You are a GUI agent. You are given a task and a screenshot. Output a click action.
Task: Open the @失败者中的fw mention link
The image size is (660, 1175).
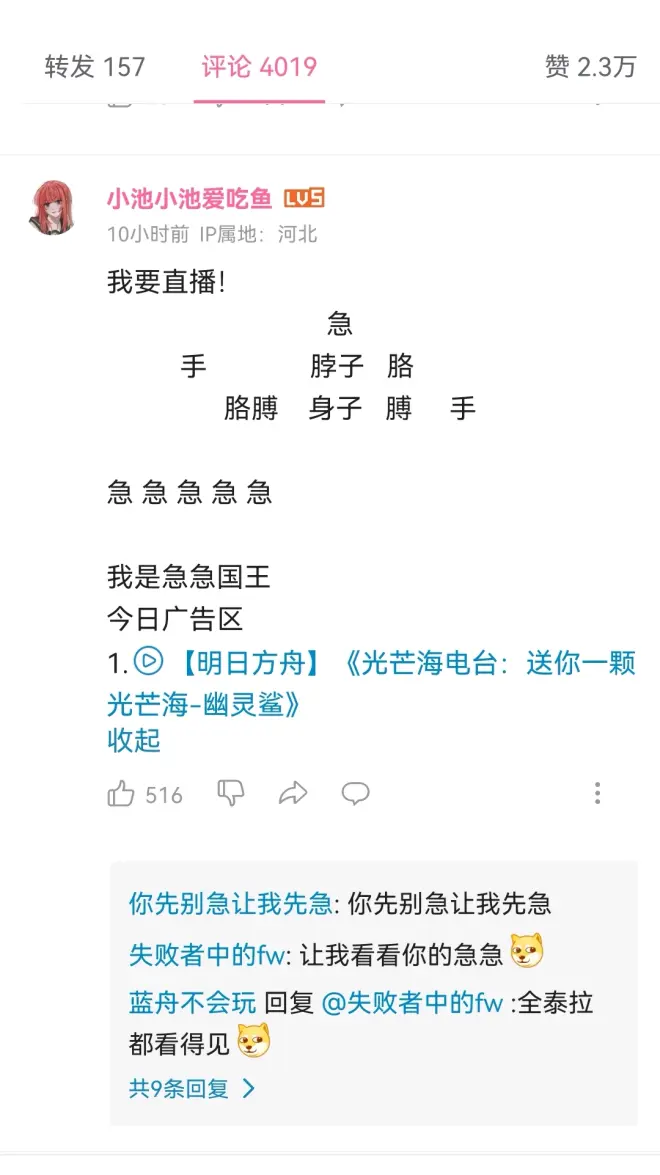[412, 1002]
